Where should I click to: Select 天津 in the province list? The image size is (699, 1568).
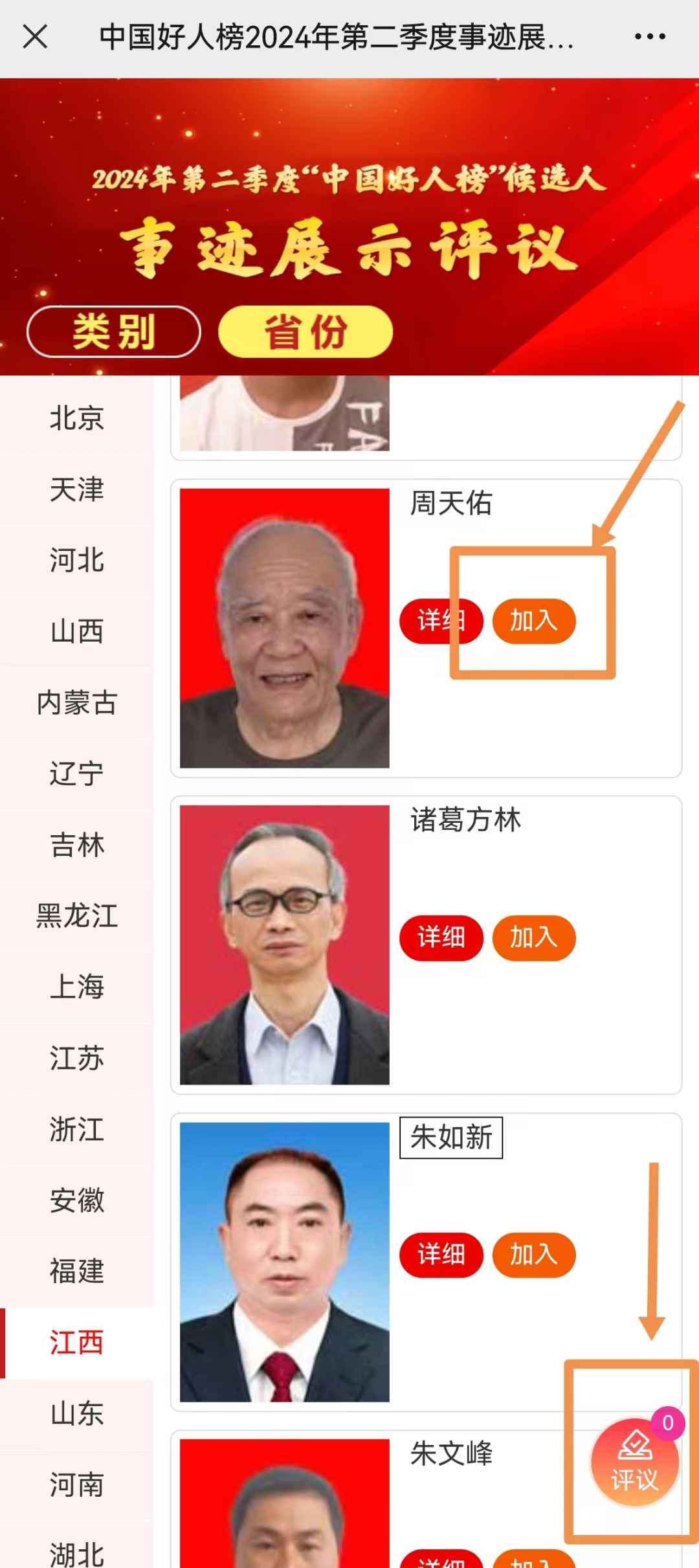pyautogui.click(x=76, y=489)
